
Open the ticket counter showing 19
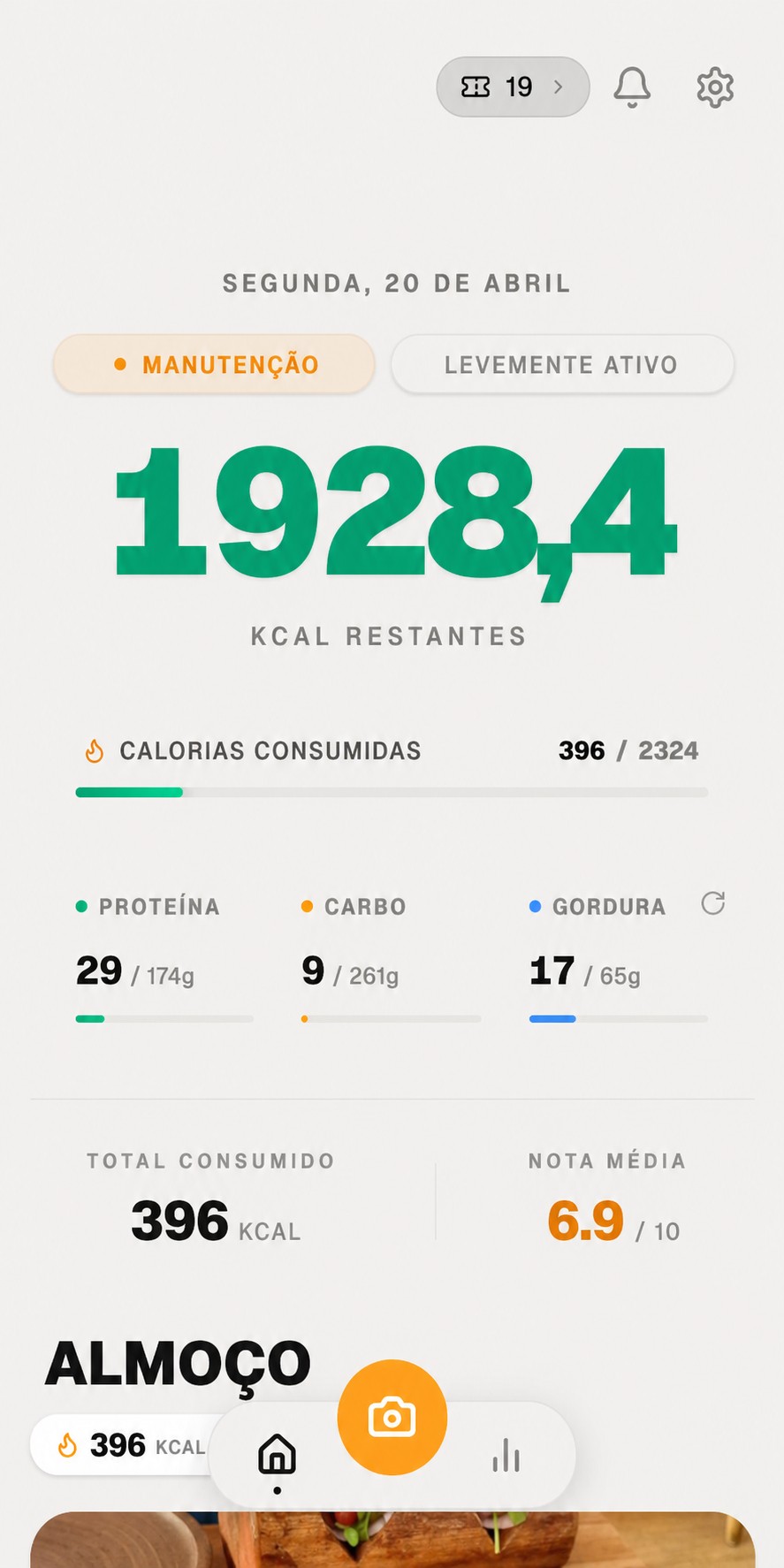tap(513, 87)
